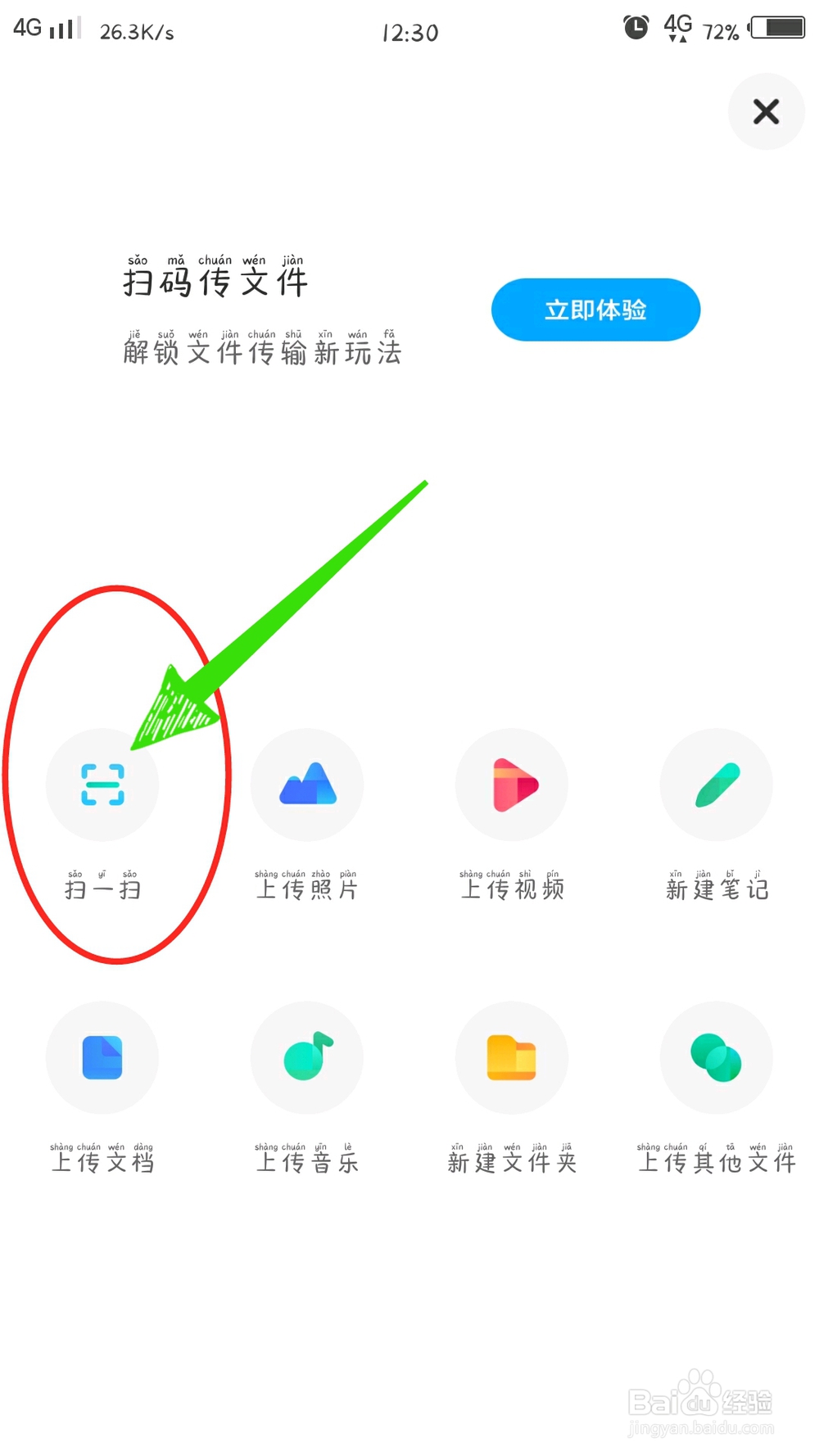
Task: Select the 上传照片 photo upload icon
Action: pyautogui.click(x=306, y=785)
